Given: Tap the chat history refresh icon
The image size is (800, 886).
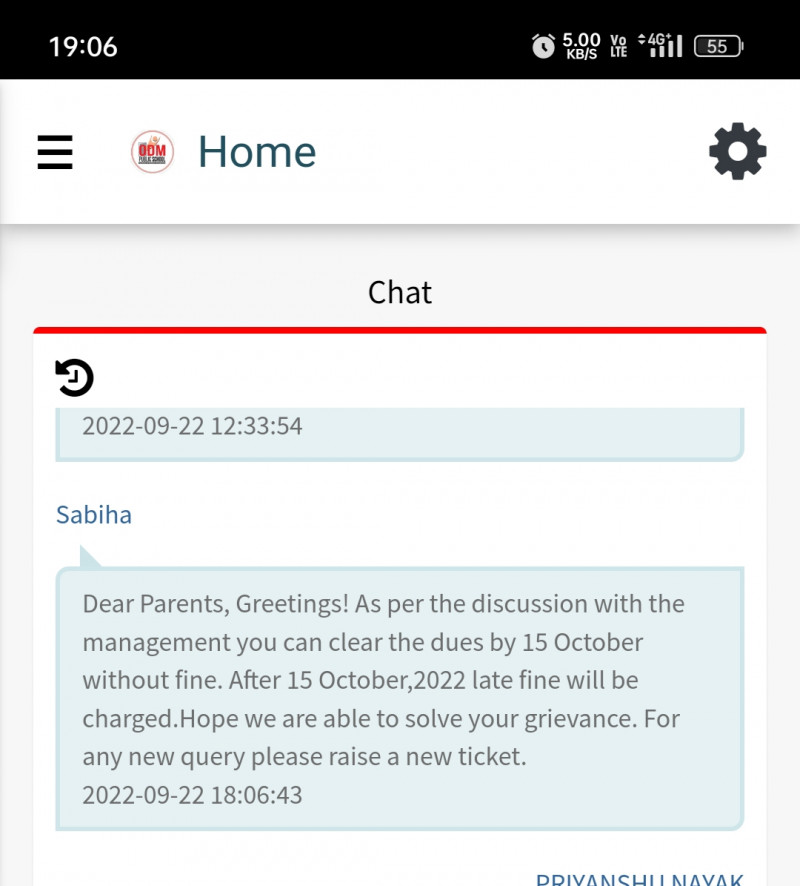Looking at the screenshot, I should tap(74, 378).
